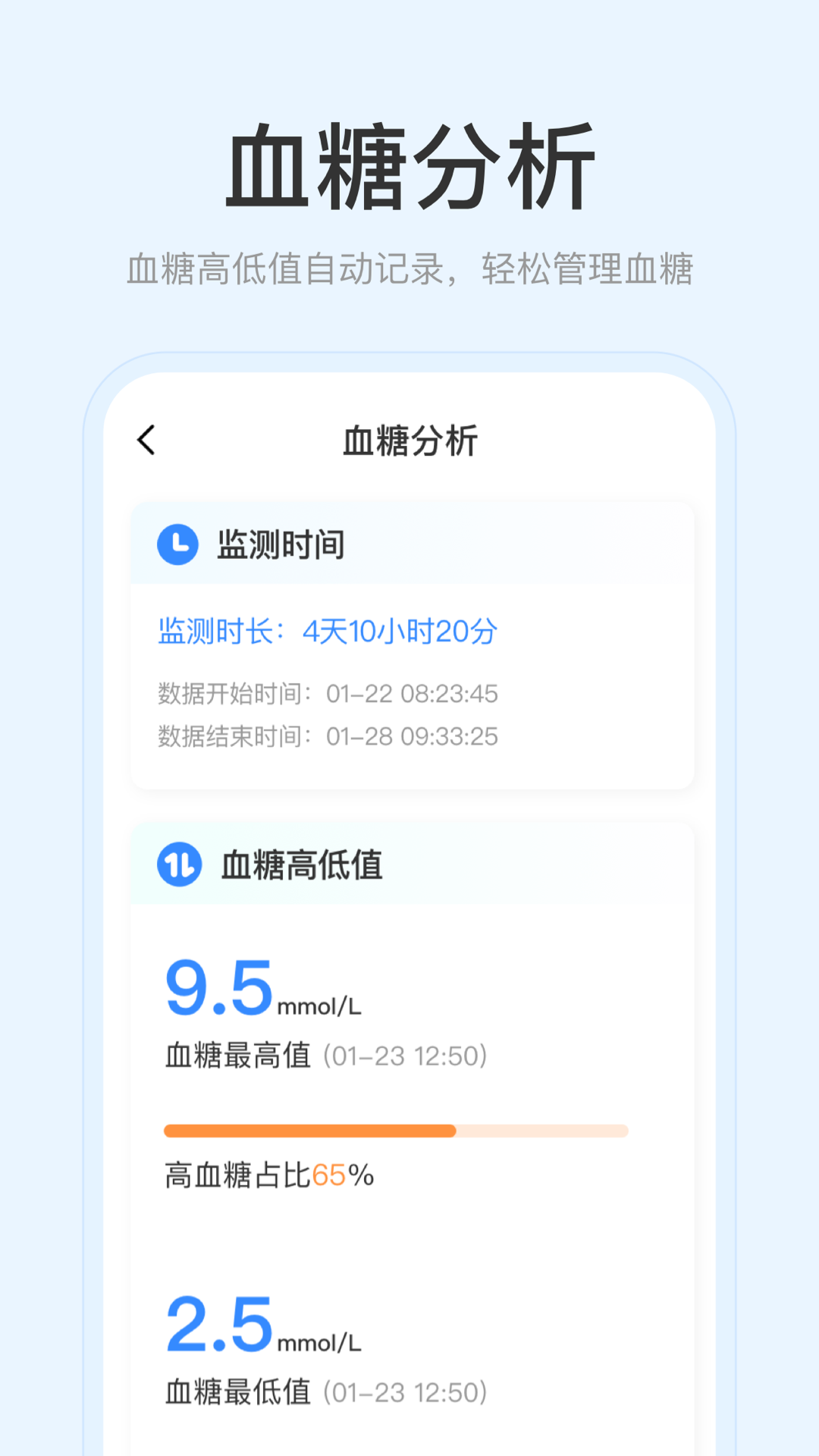Click the back arrow to return

tap(146, 438)
